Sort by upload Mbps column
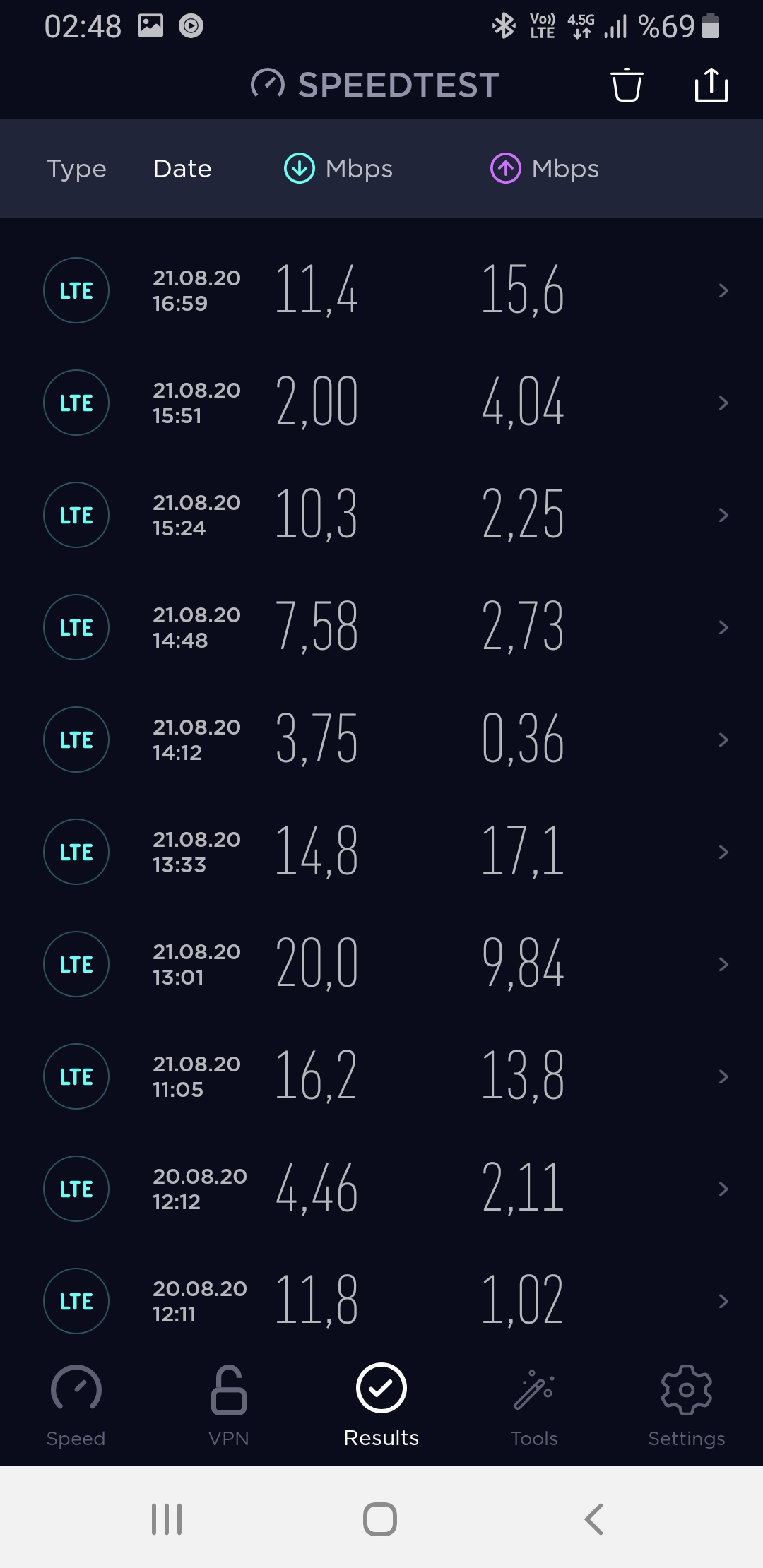 coord(545,169)
